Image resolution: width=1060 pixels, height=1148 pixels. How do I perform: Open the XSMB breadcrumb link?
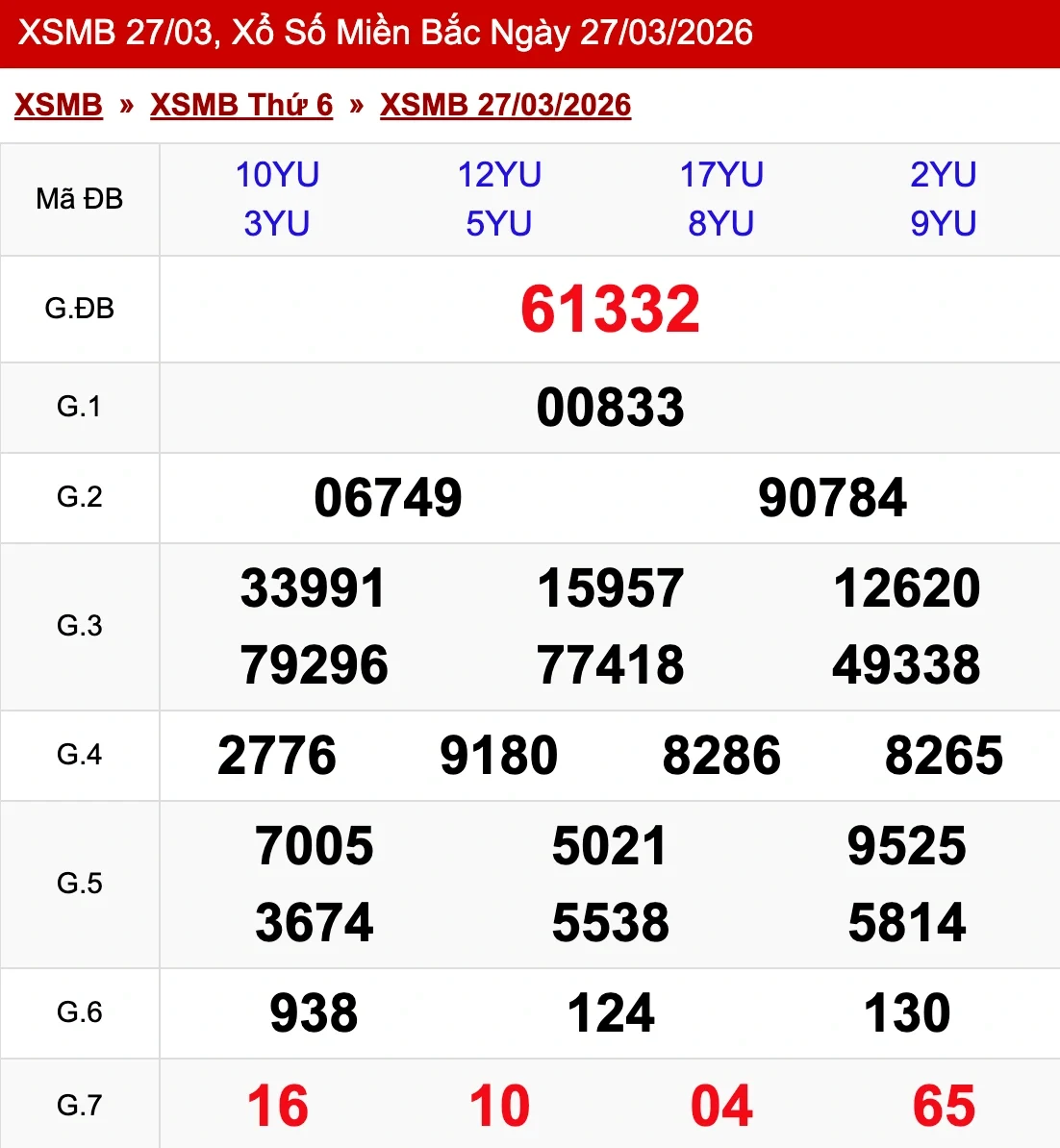click(x=59, y=105)
